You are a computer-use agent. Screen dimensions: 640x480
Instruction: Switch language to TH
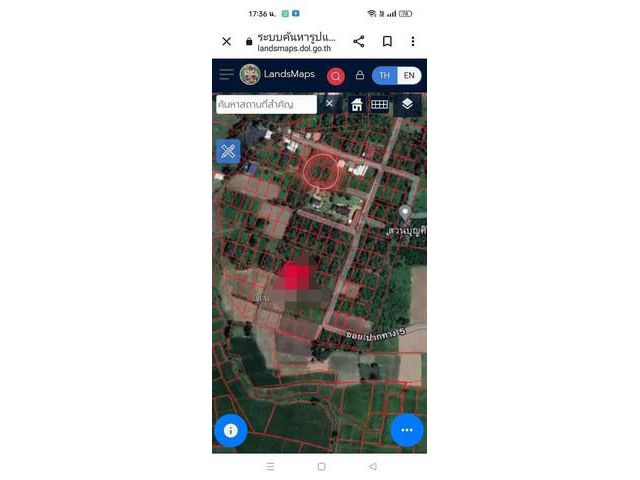[385, 76]
